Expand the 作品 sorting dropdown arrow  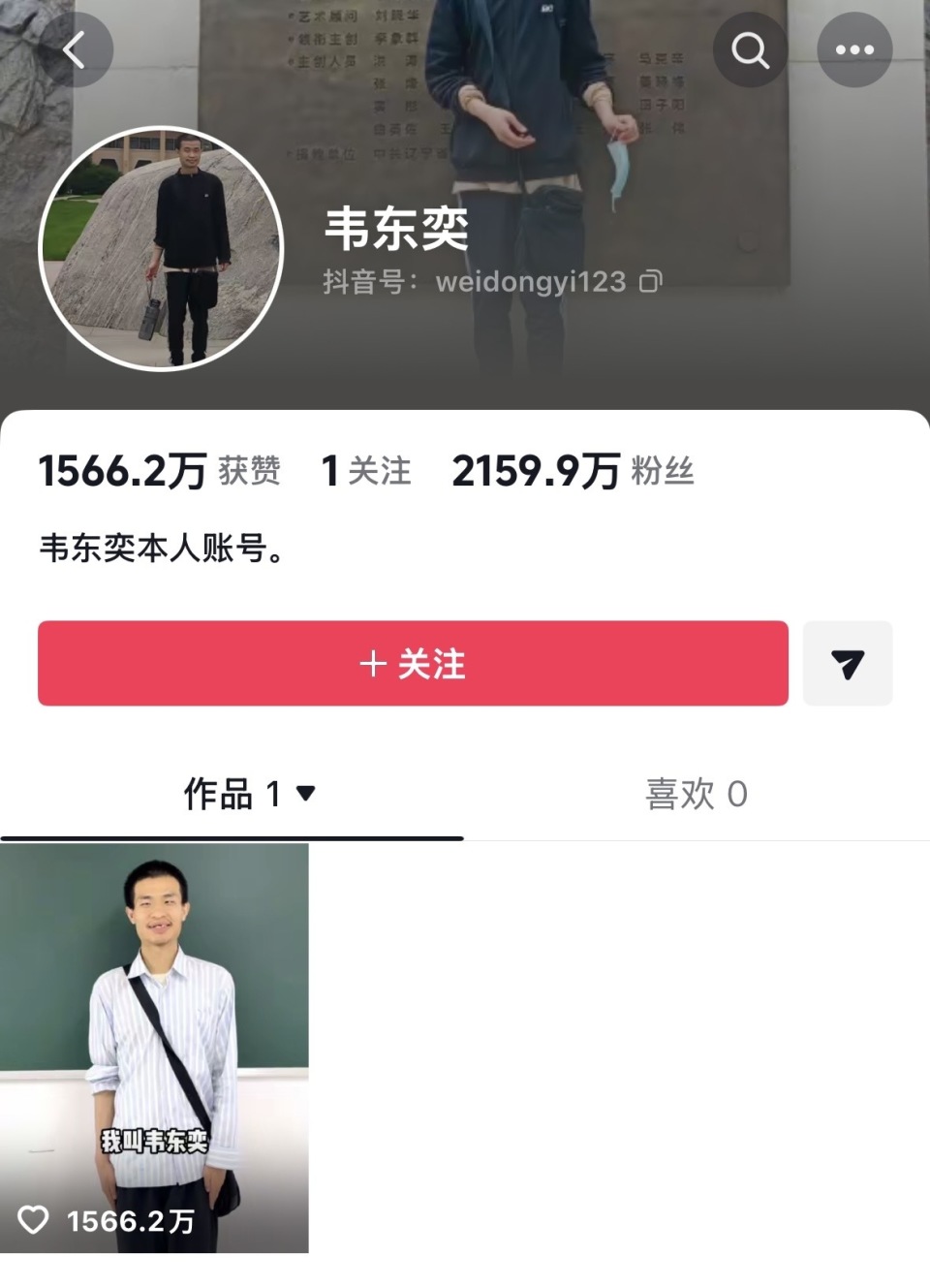(305, 795)
